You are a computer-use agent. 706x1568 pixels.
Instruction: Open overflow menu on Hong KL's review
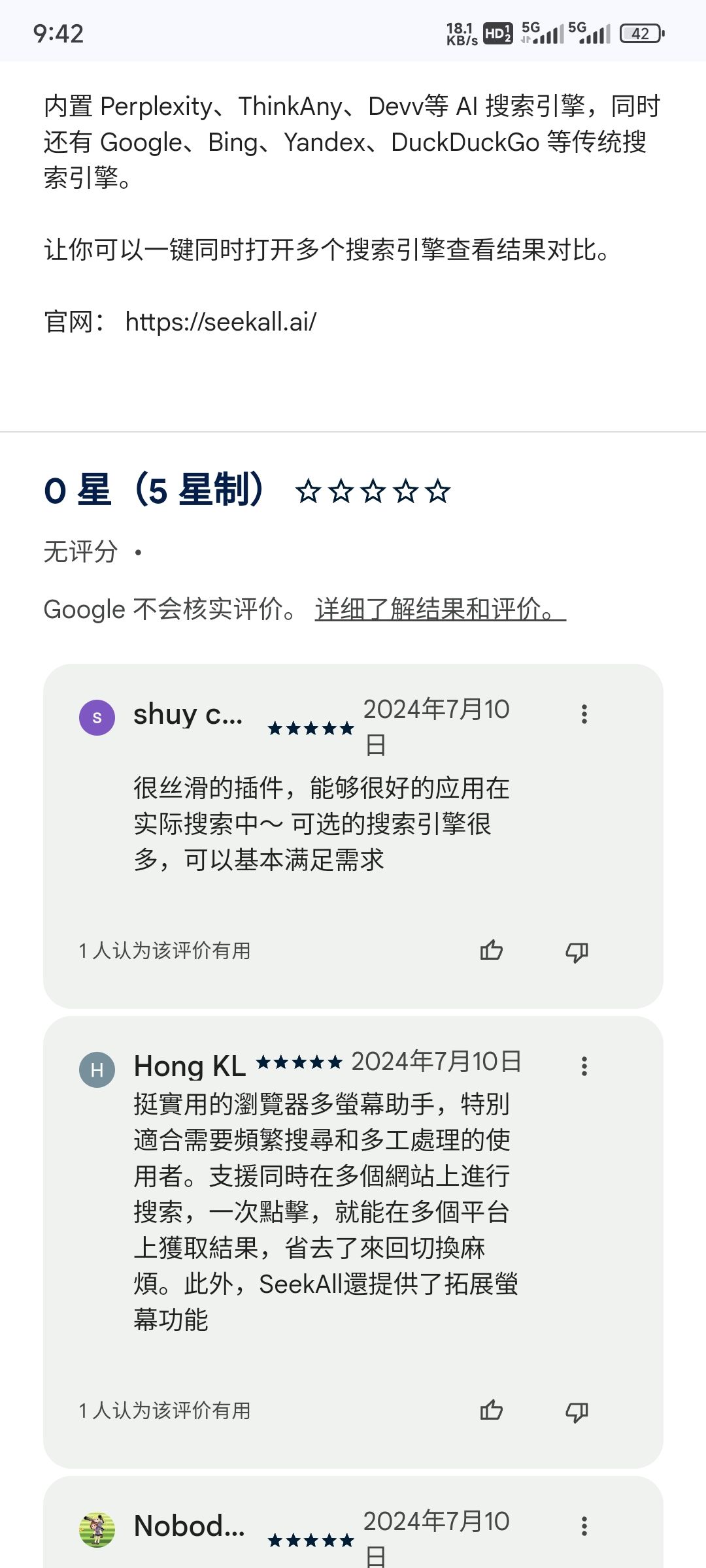pos(584,1066)
